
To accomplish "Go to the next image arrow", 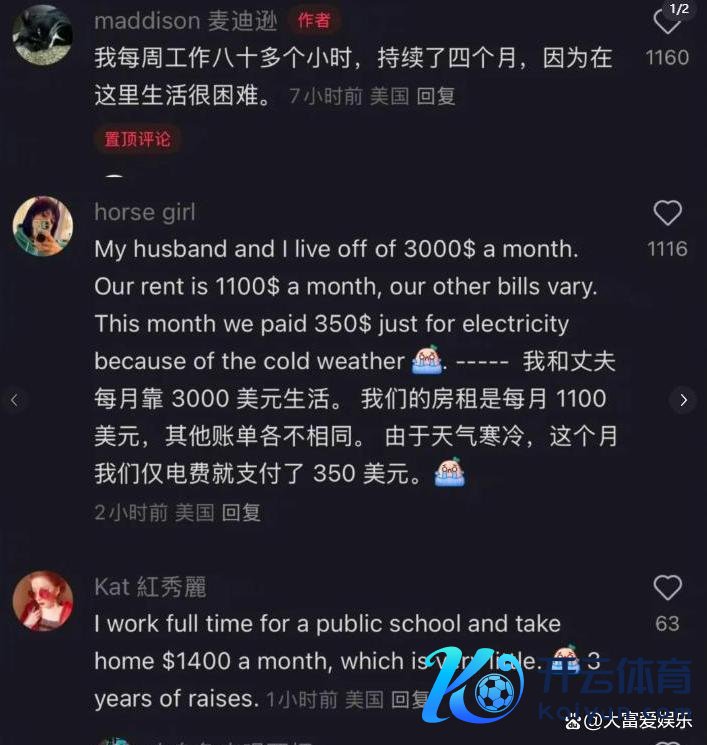I will [x=683, y=400].
